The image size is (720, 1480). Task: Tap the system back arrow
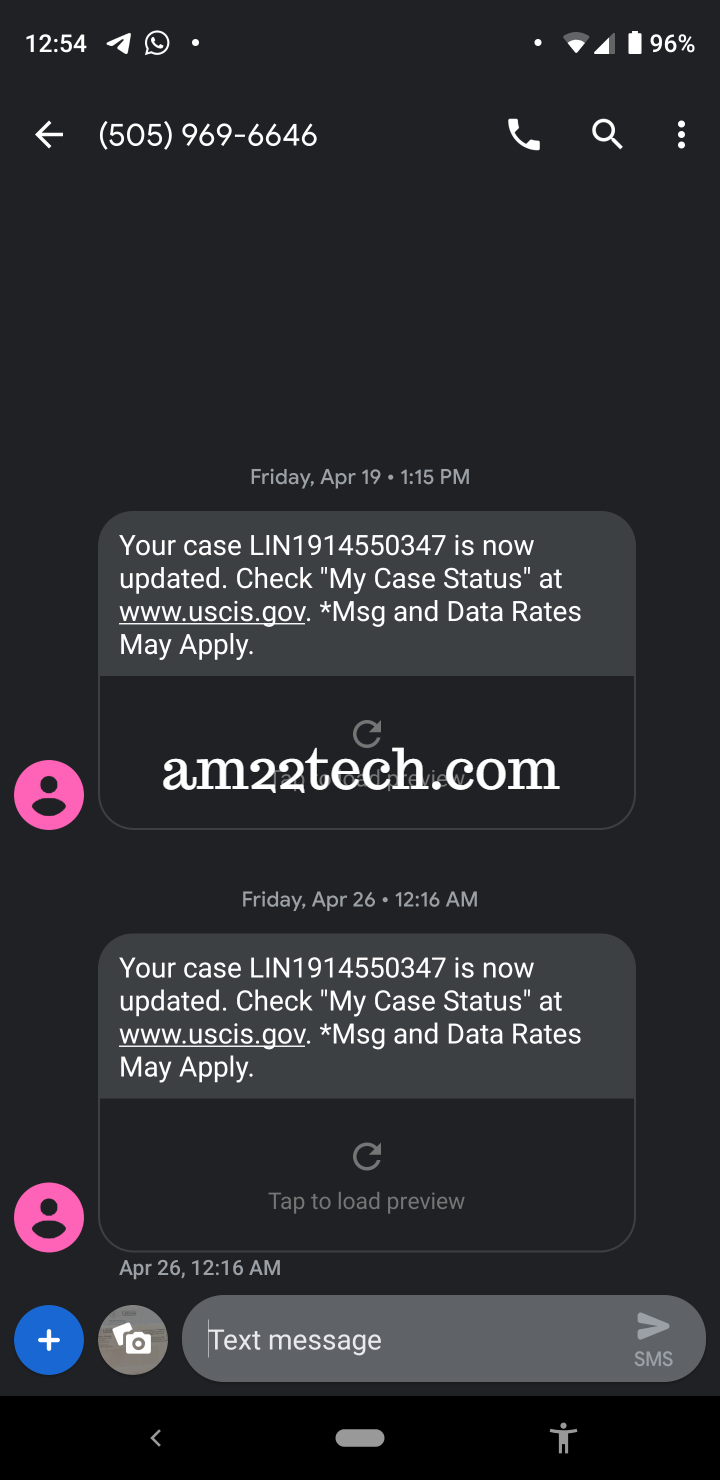155,1438
